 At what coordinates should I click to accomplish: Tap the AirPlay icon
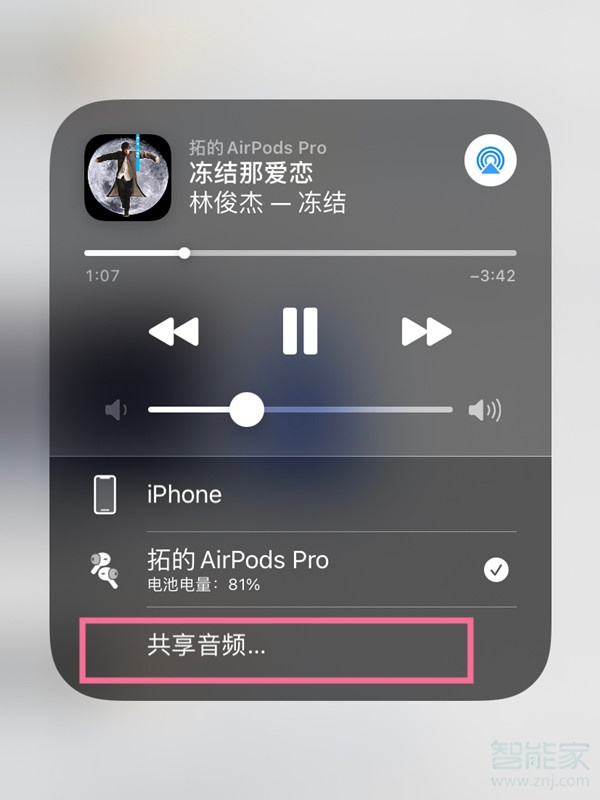490,160
